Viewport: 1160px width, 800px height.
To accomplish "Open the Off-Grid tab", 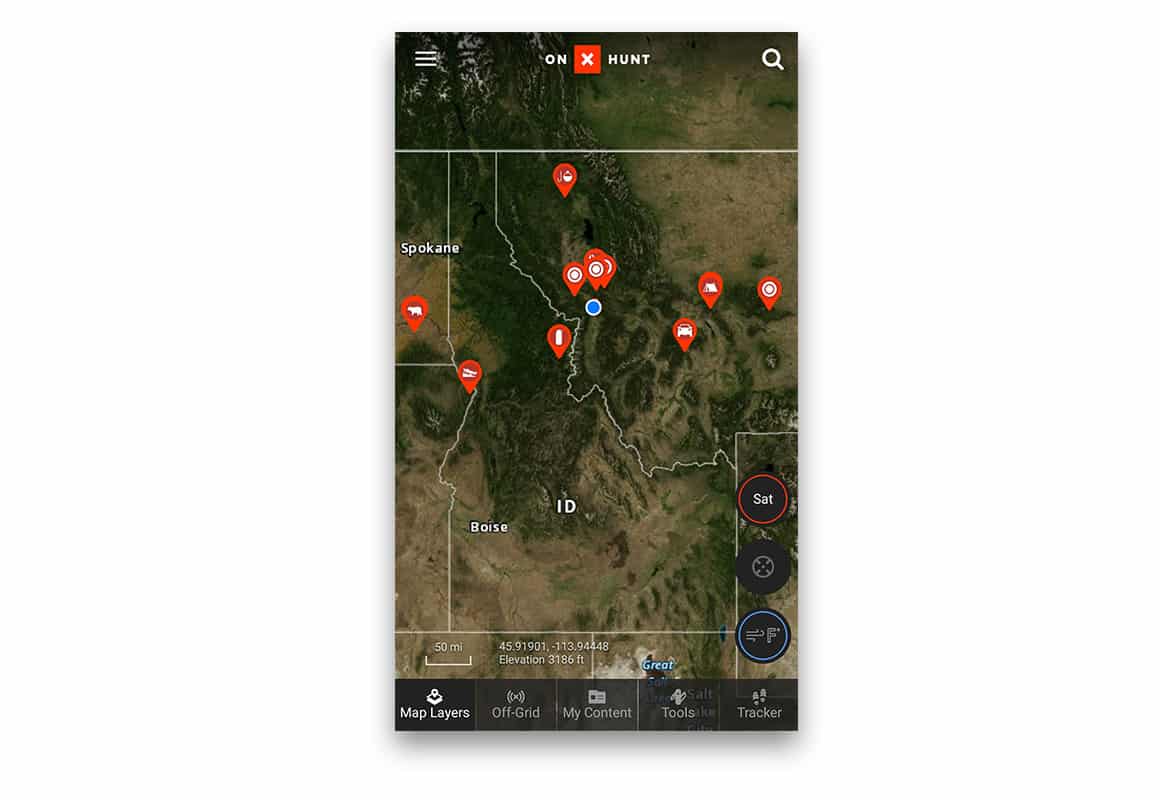I will coord(516,704).
